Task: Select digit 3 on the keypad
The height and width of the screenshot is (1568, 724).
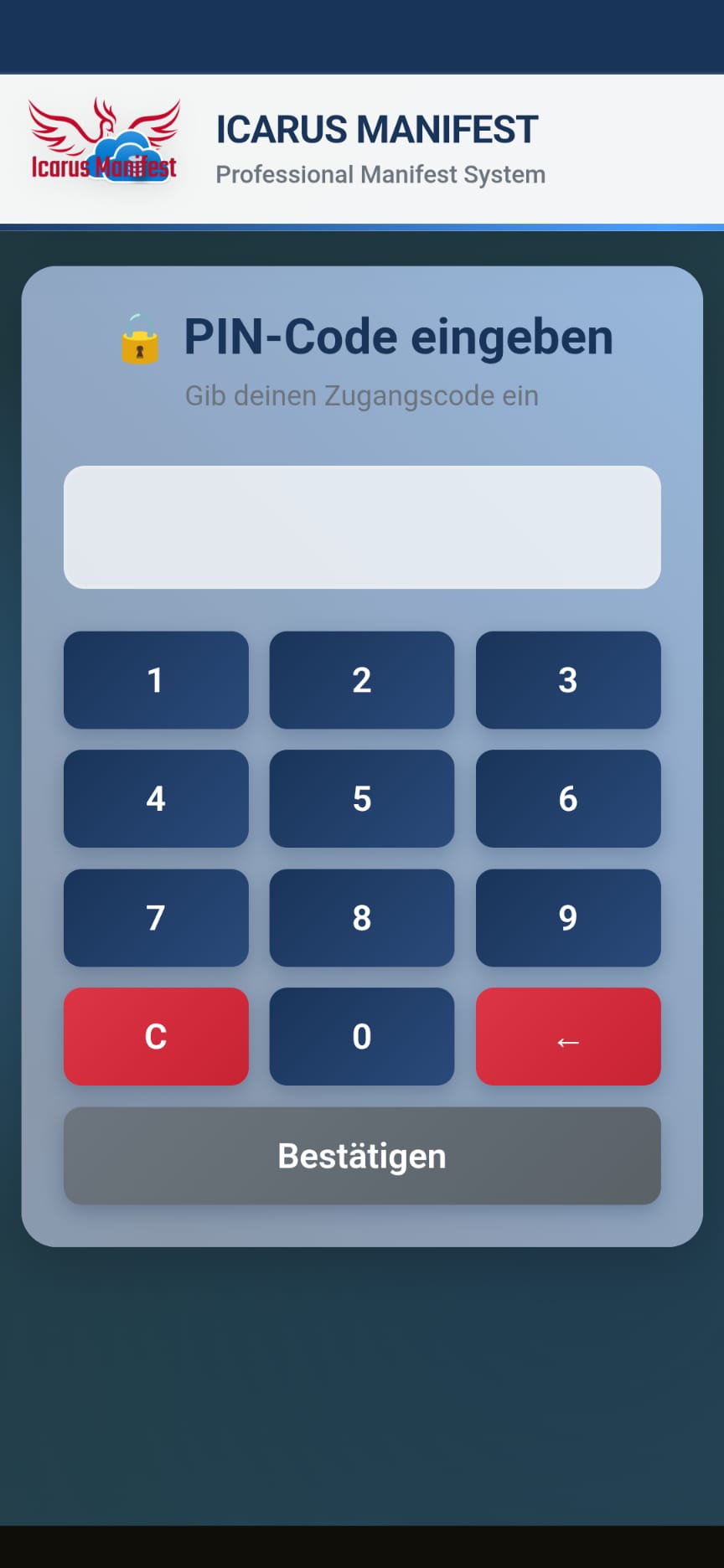Action: (568, 680)
